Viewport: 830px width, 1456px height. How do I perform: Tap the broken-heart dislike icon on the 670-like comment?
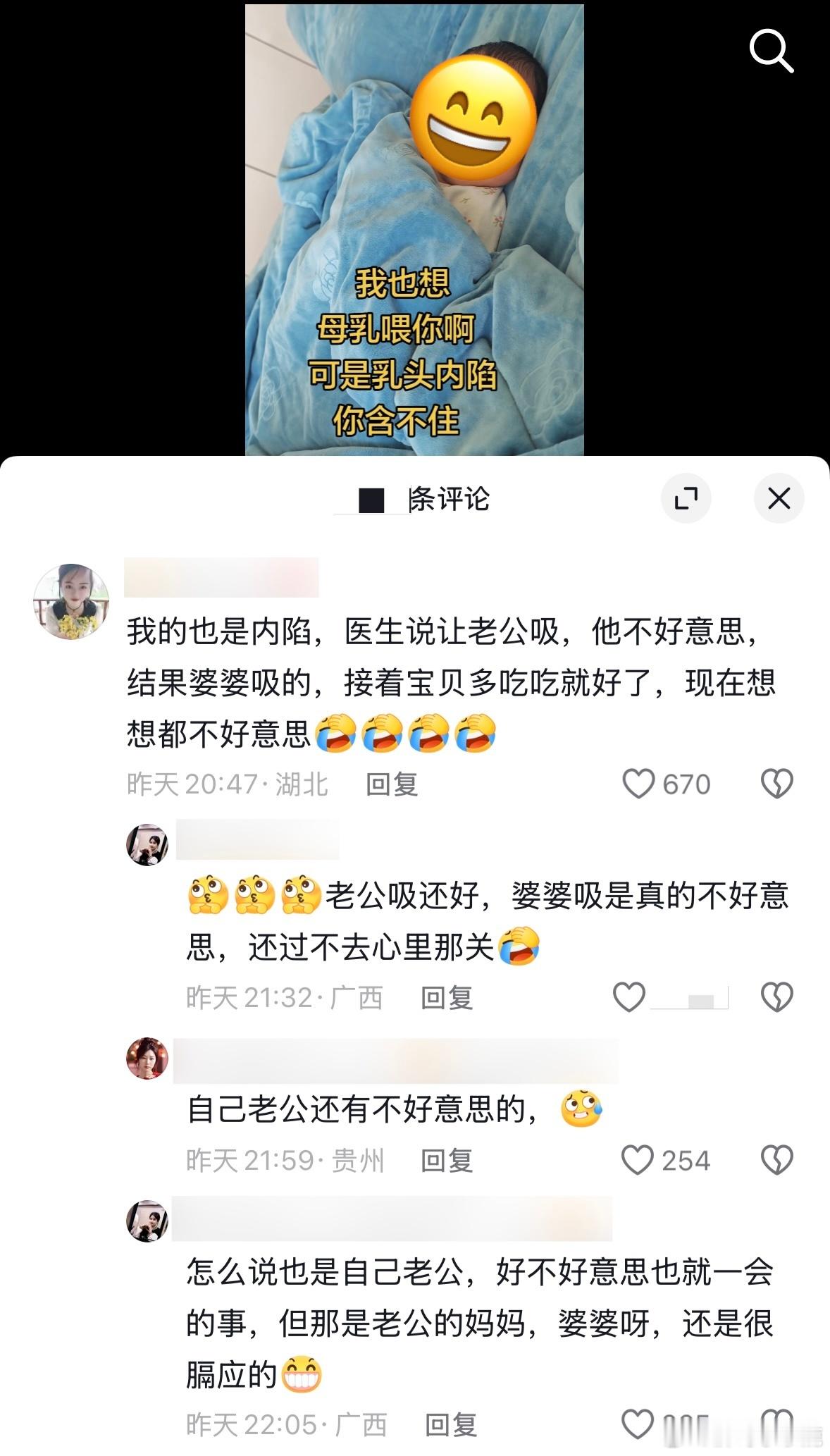coord(777,783)
